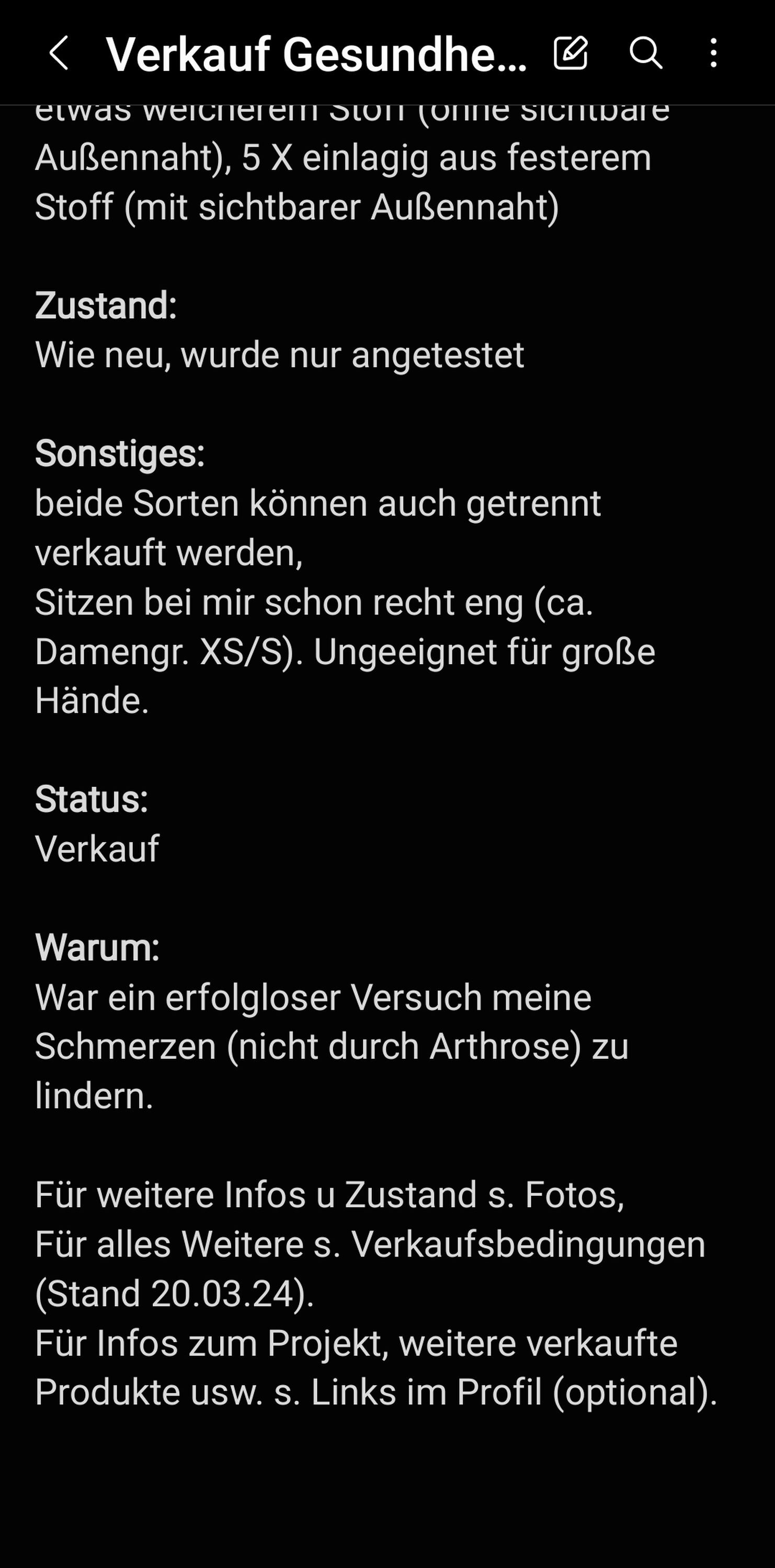Go back from the Verkauf Gesundhe… note
775x1568 pixels.
point(59,53)
